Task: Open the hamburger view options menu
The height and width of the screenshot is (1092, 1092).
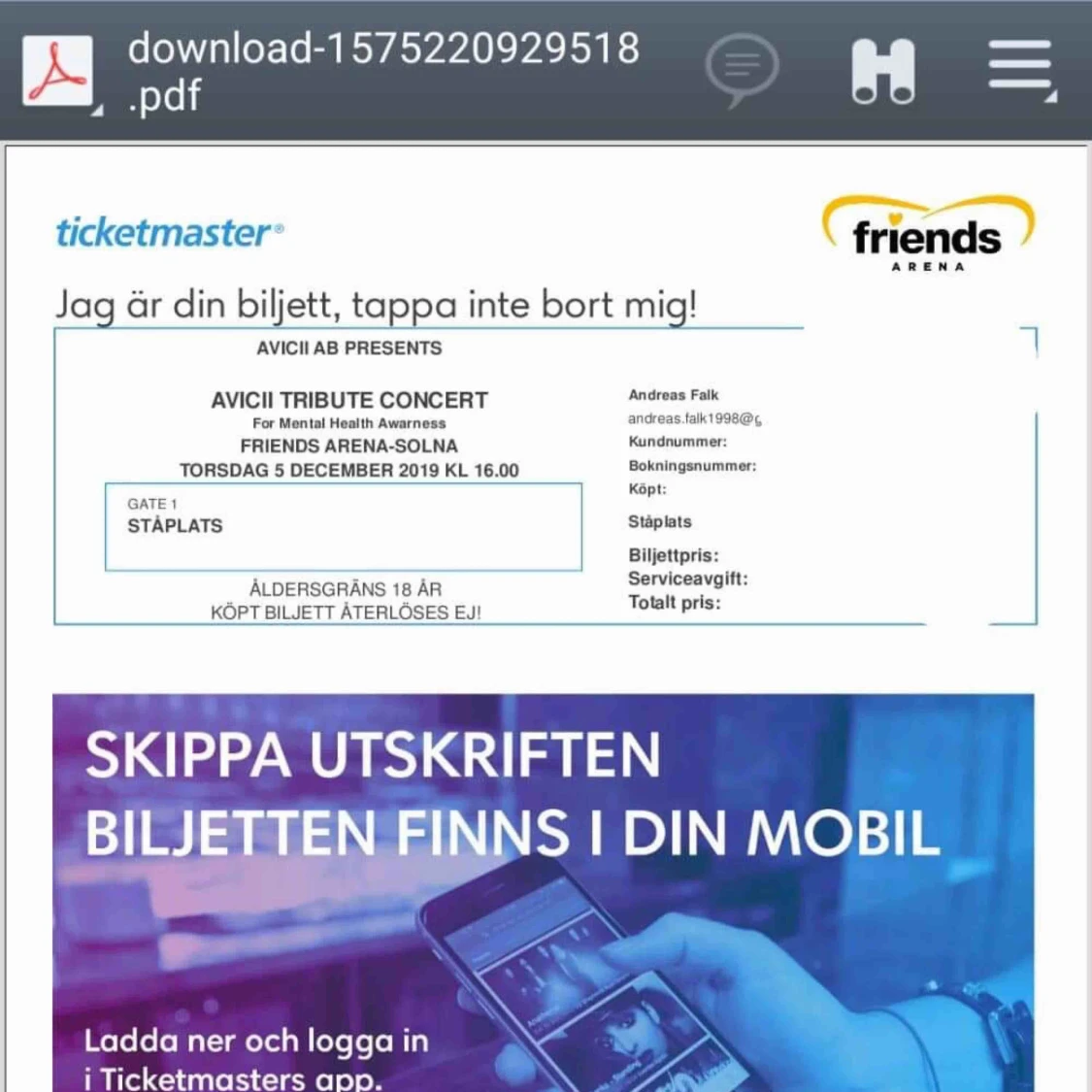Action: click(x=1020, y=68)
